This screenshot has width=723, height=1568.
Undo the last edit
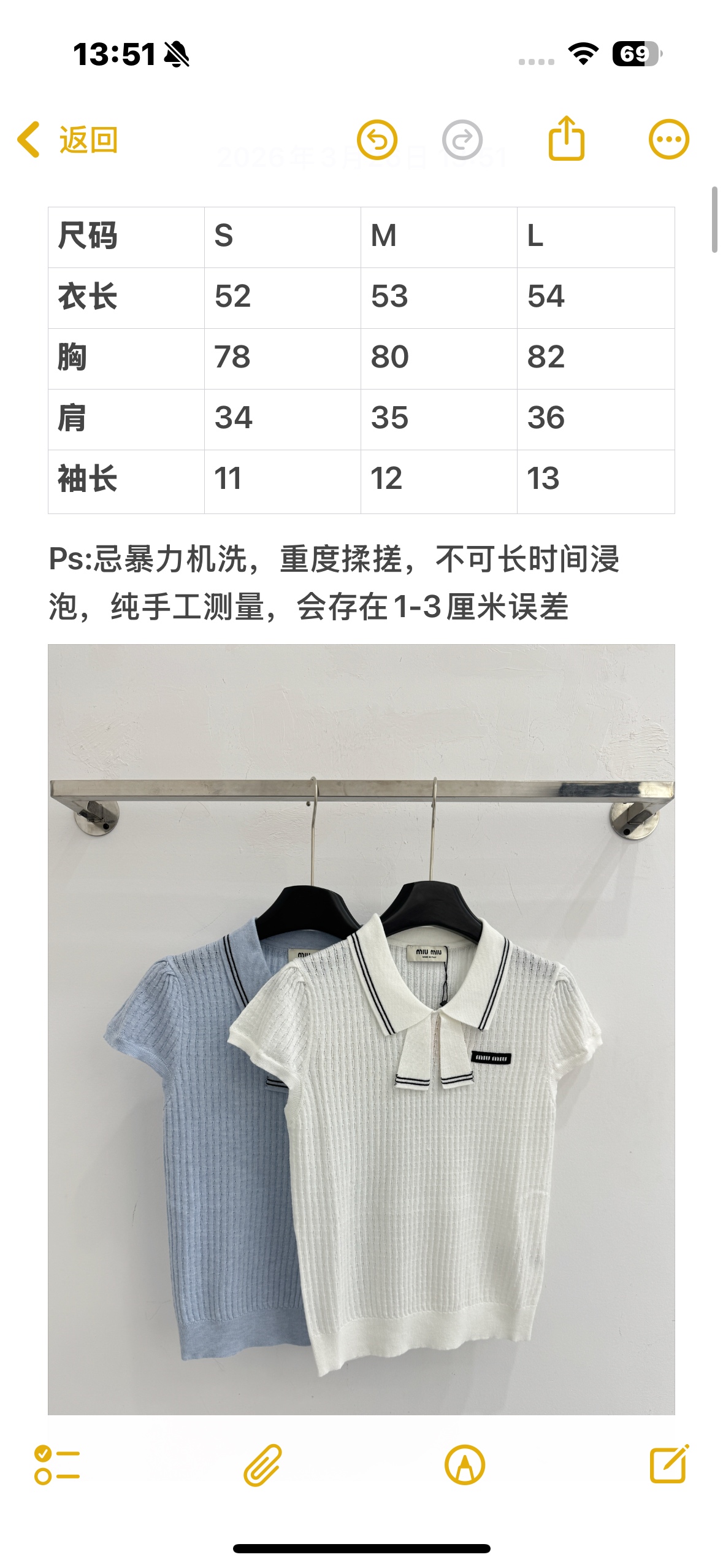[x=377, y=140]
